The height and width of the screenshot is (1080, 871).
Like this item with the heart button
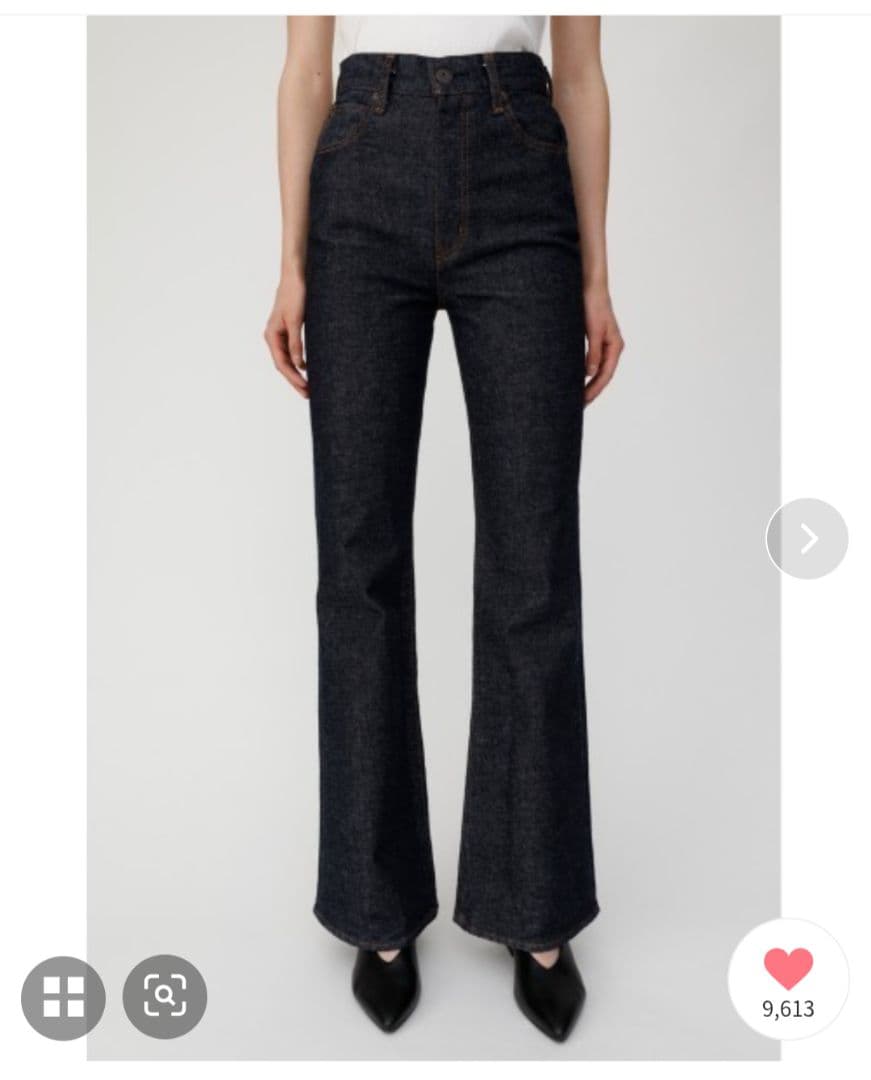pos(788,969)
